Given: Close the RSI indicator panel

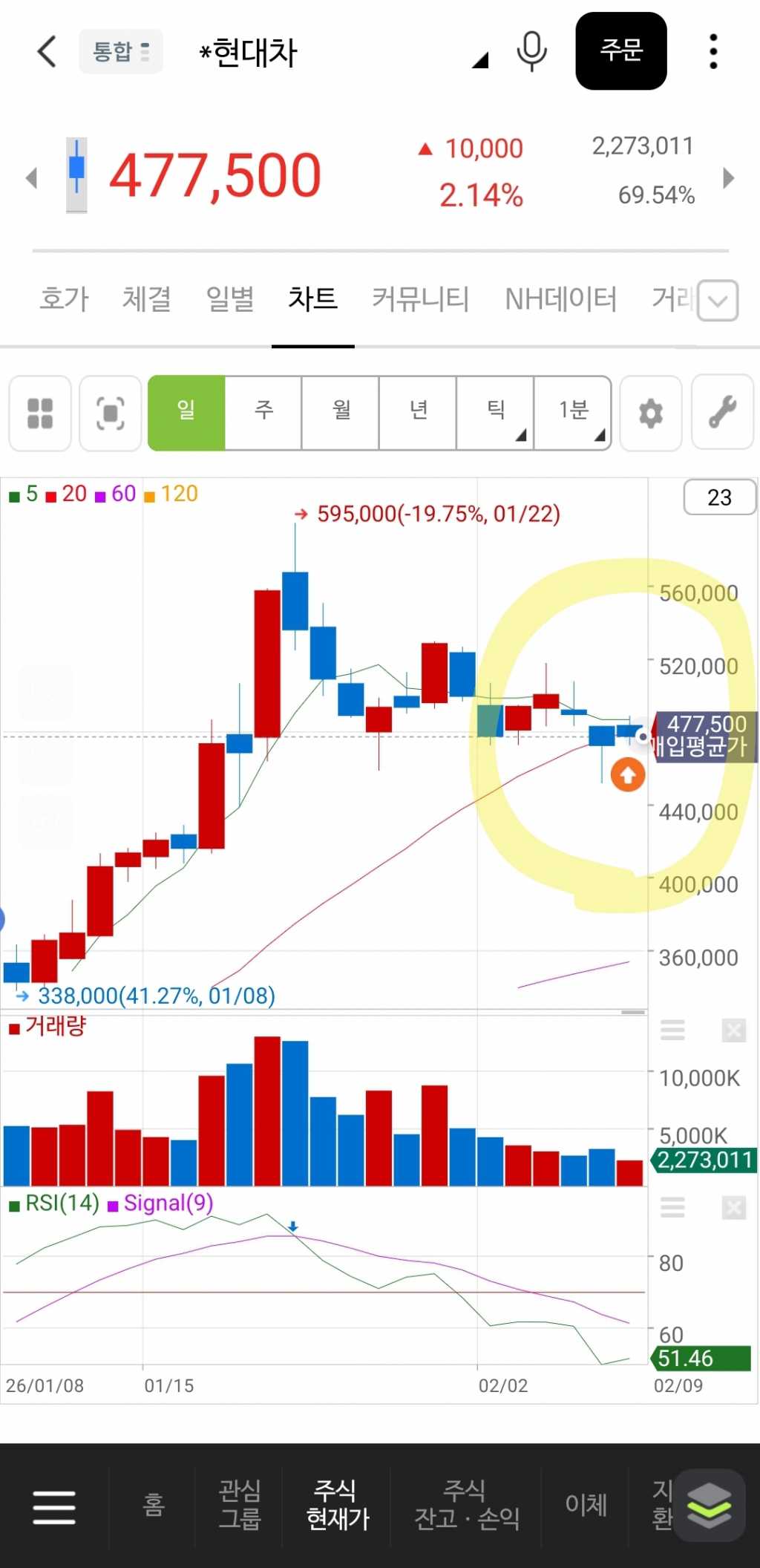Looking at the screenshot, I should point(733,1208).
